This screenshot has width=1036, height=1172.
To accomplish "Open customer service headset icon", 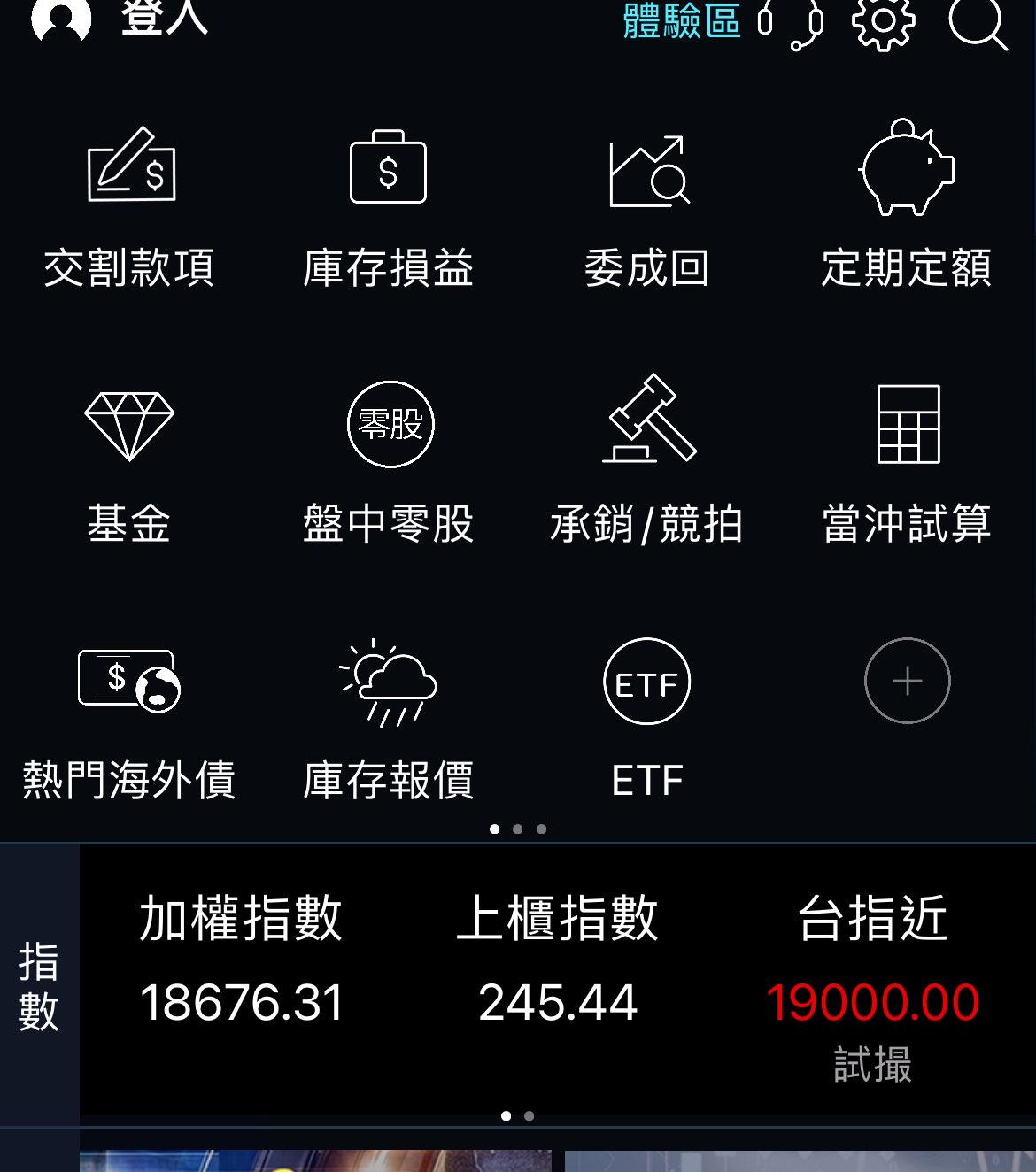I will tap(792, 21).
